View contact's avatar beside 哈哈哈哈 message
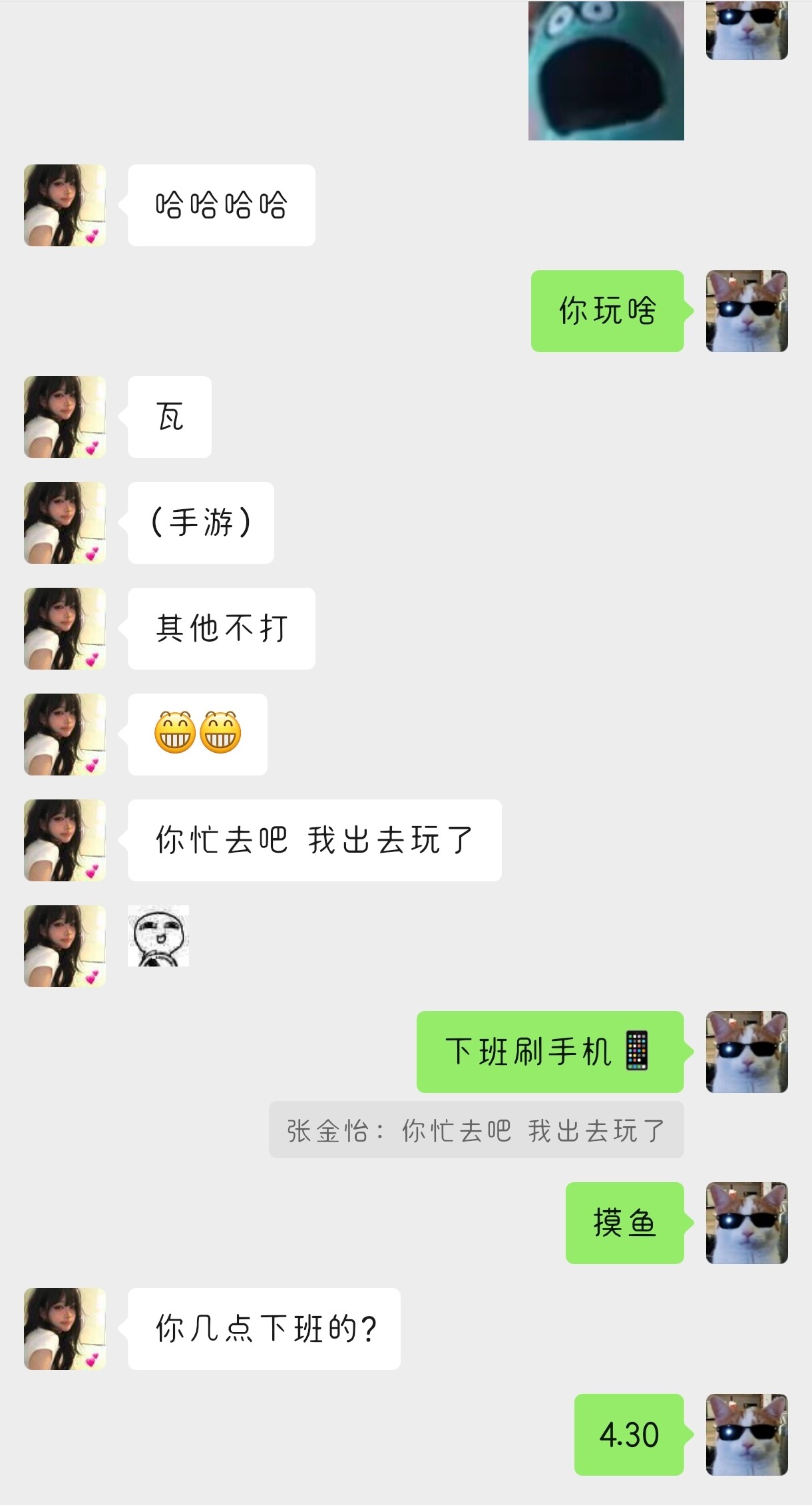This screenshot has width=812, height=1505. 65,205
